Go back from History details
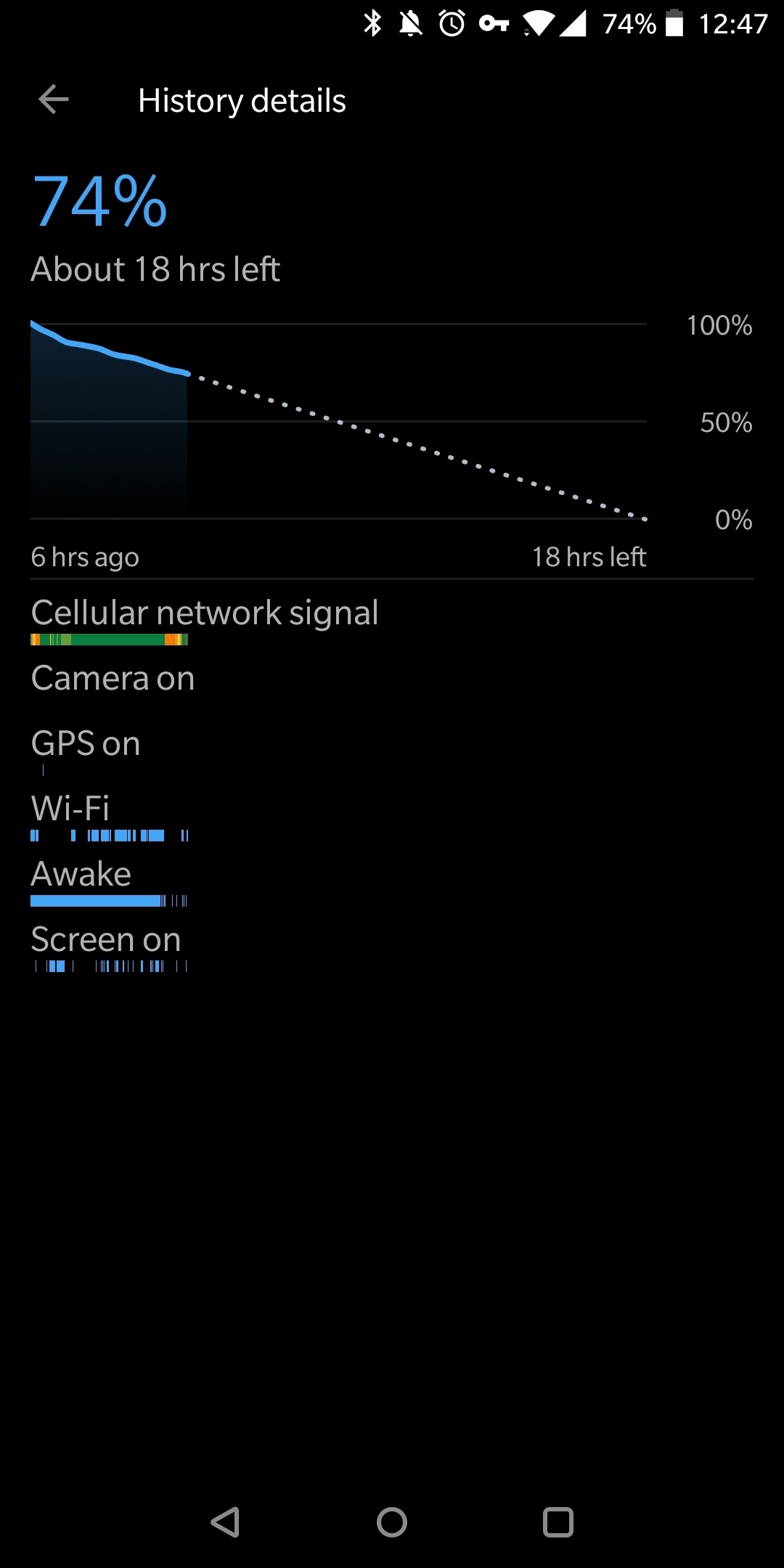This screenshot has height=1568, width=784. point(54,100)
